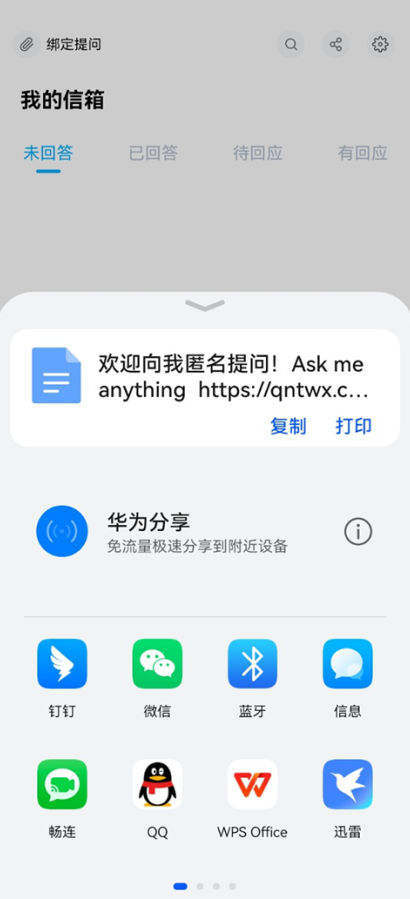The width and height of the screenshot is (410, 899).
Task: Tap 绑定提问 with the paperclip icon
Action: (57, 44)
